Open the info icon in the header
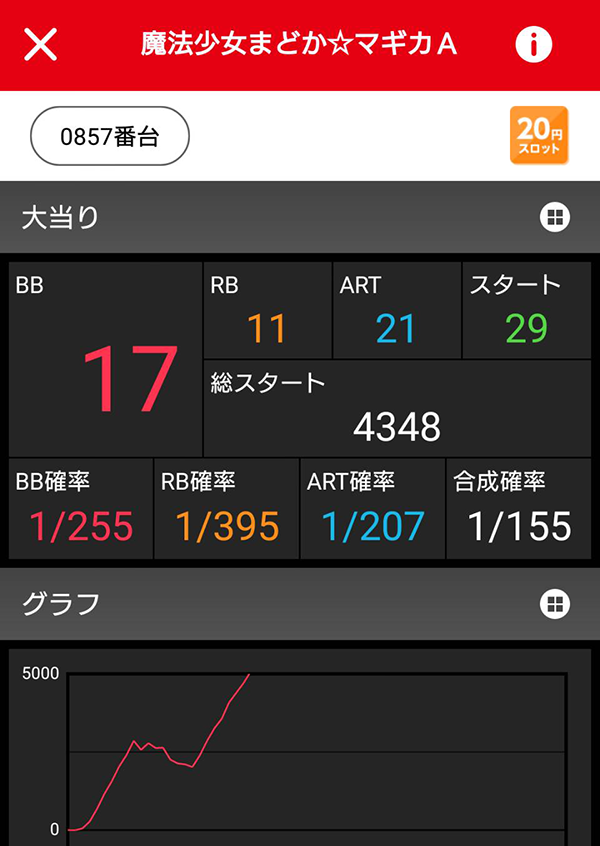Image resolution: width=600 pixels, height=846 pixels. [x=534, y=45]
